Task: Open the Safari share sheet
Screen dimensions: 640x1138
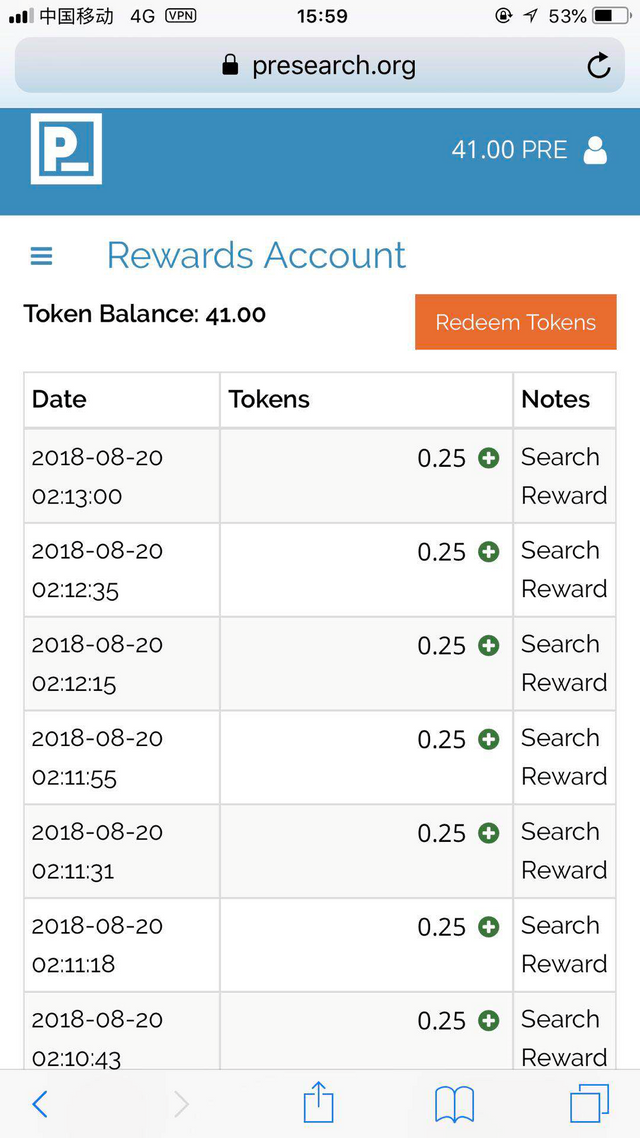Action: [319, 1102]
